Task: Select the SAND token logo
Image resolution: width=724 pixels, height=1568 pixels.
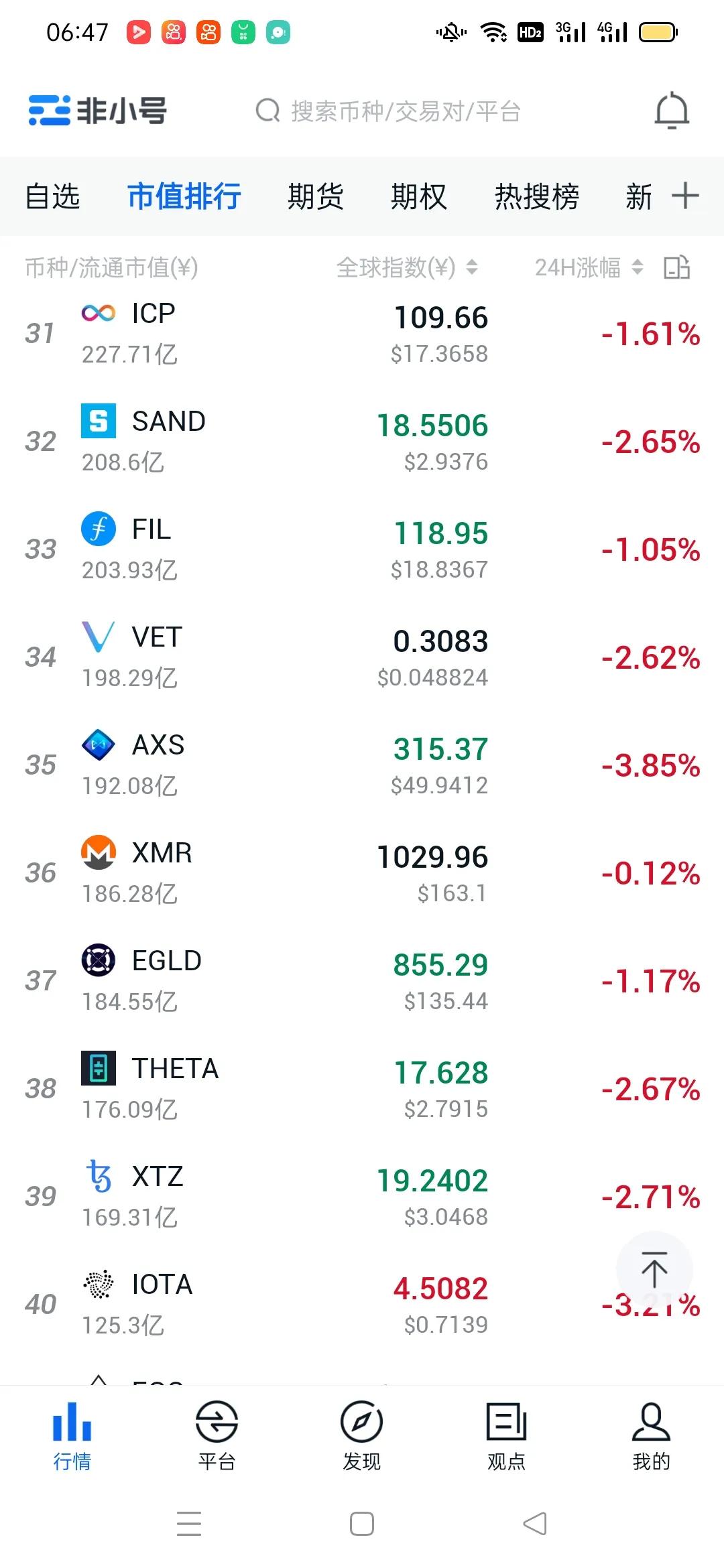Action: [99, 421]
